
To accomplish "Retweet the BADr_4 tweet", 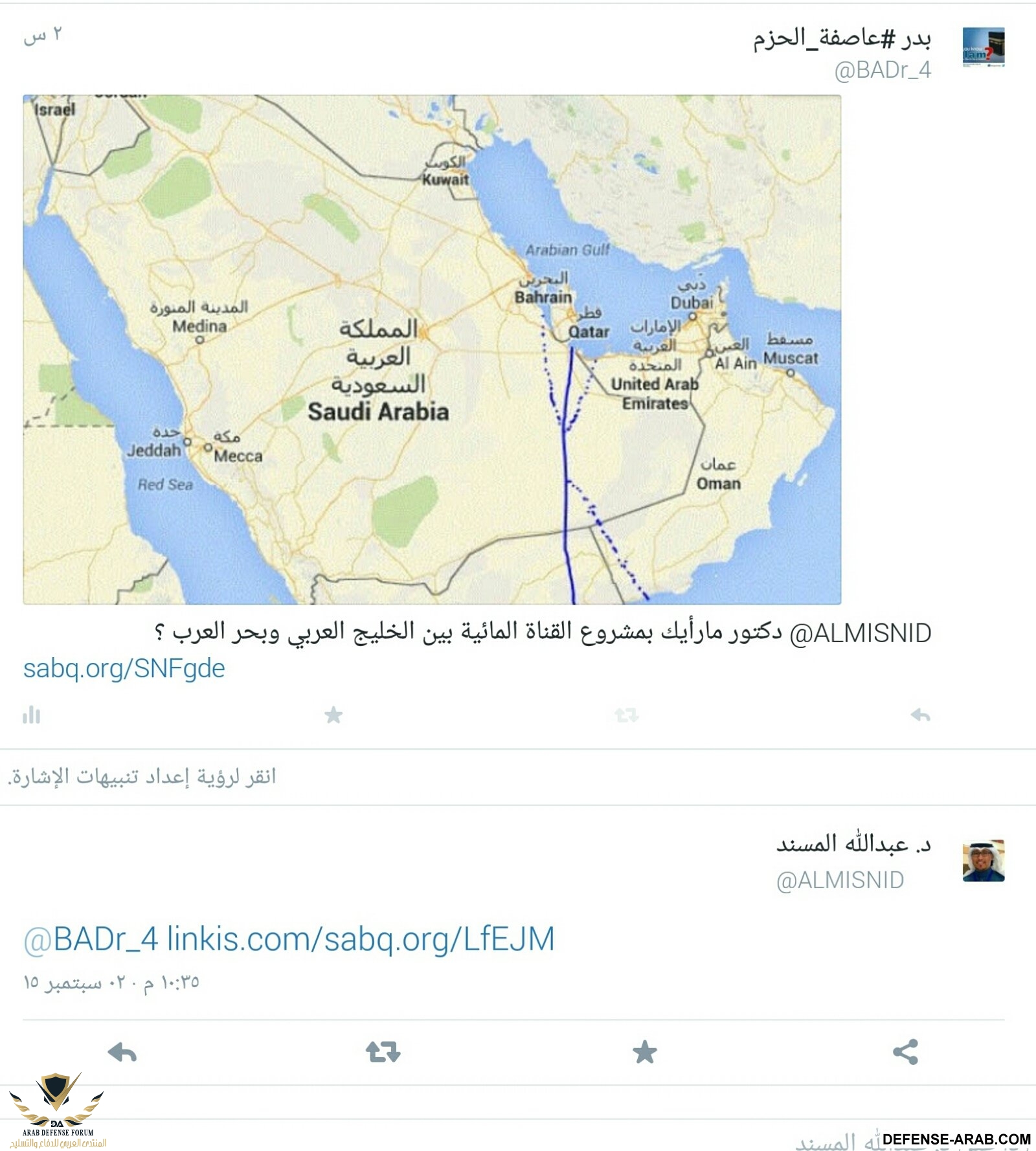I will 626,715.
